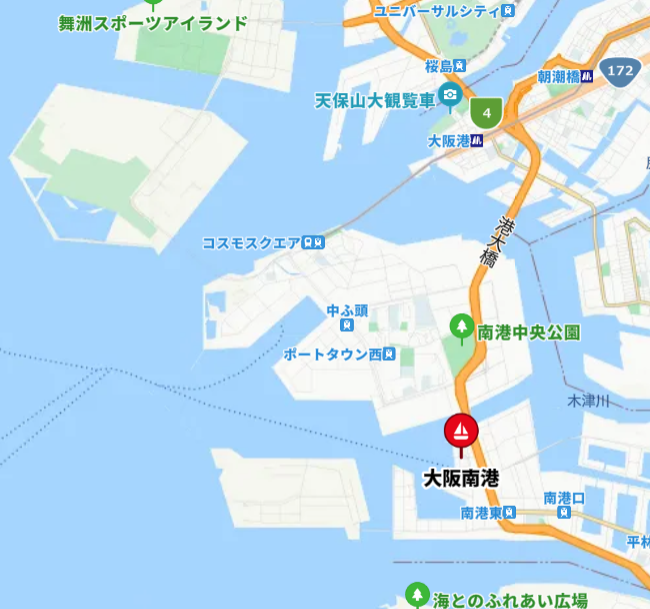Open the 朝潮橋 metro station marker
Viewport: 650px width, 609px height.
coord(587,76)
